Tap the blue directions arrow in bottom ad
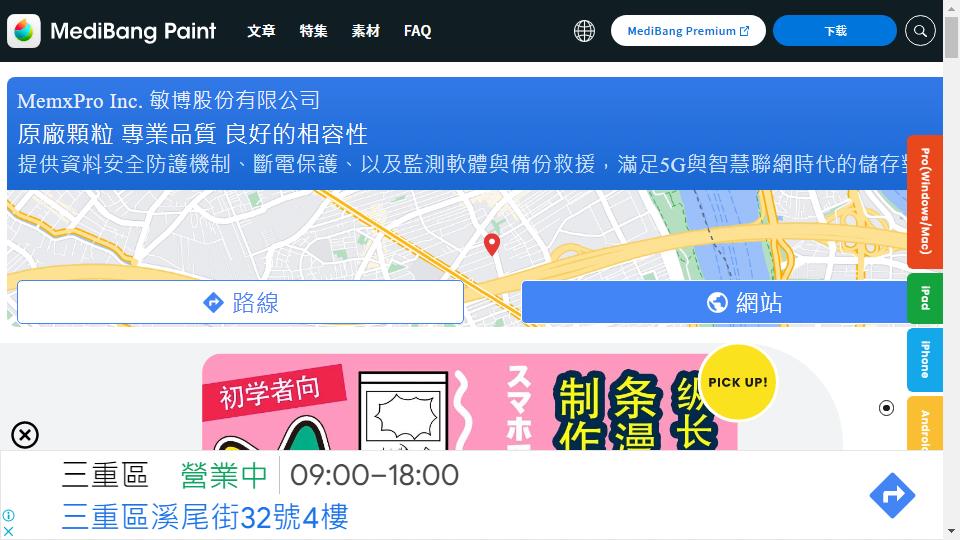This screenshot has width=960, height=540. point(892,495)
